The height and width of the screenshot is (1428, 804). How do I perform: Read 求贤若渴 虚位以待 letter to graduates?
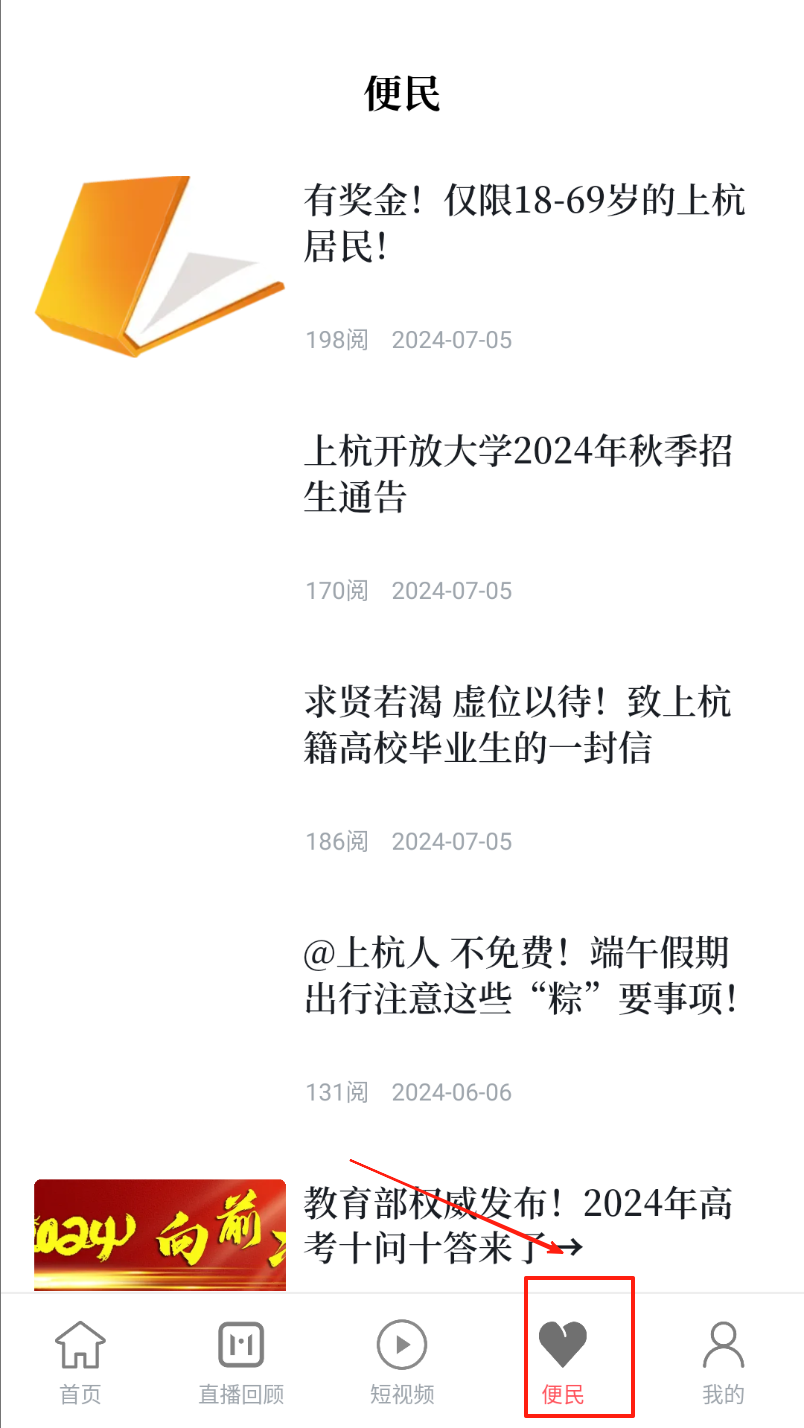518,724
